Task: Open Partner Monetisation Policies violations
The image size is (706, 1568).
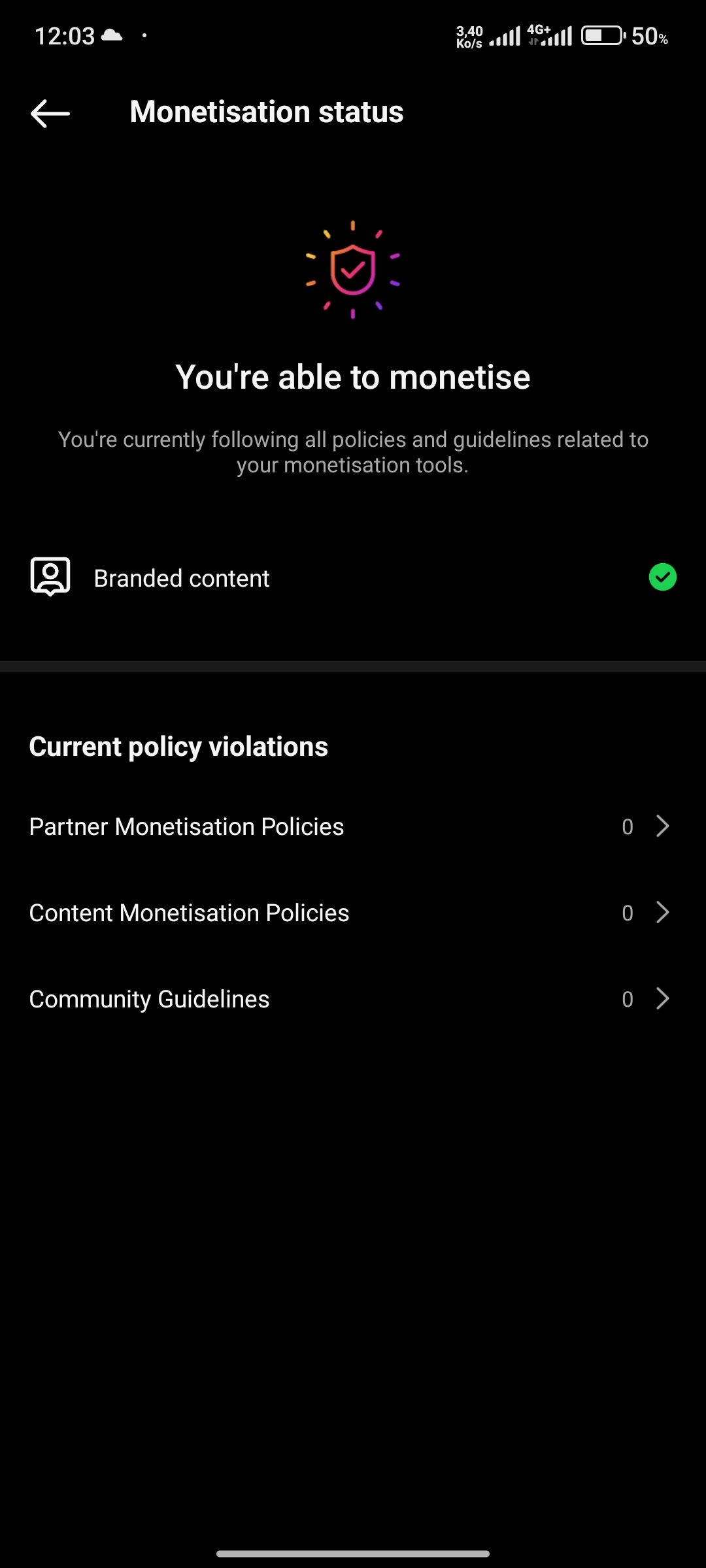Action: (x=353, y=826)
